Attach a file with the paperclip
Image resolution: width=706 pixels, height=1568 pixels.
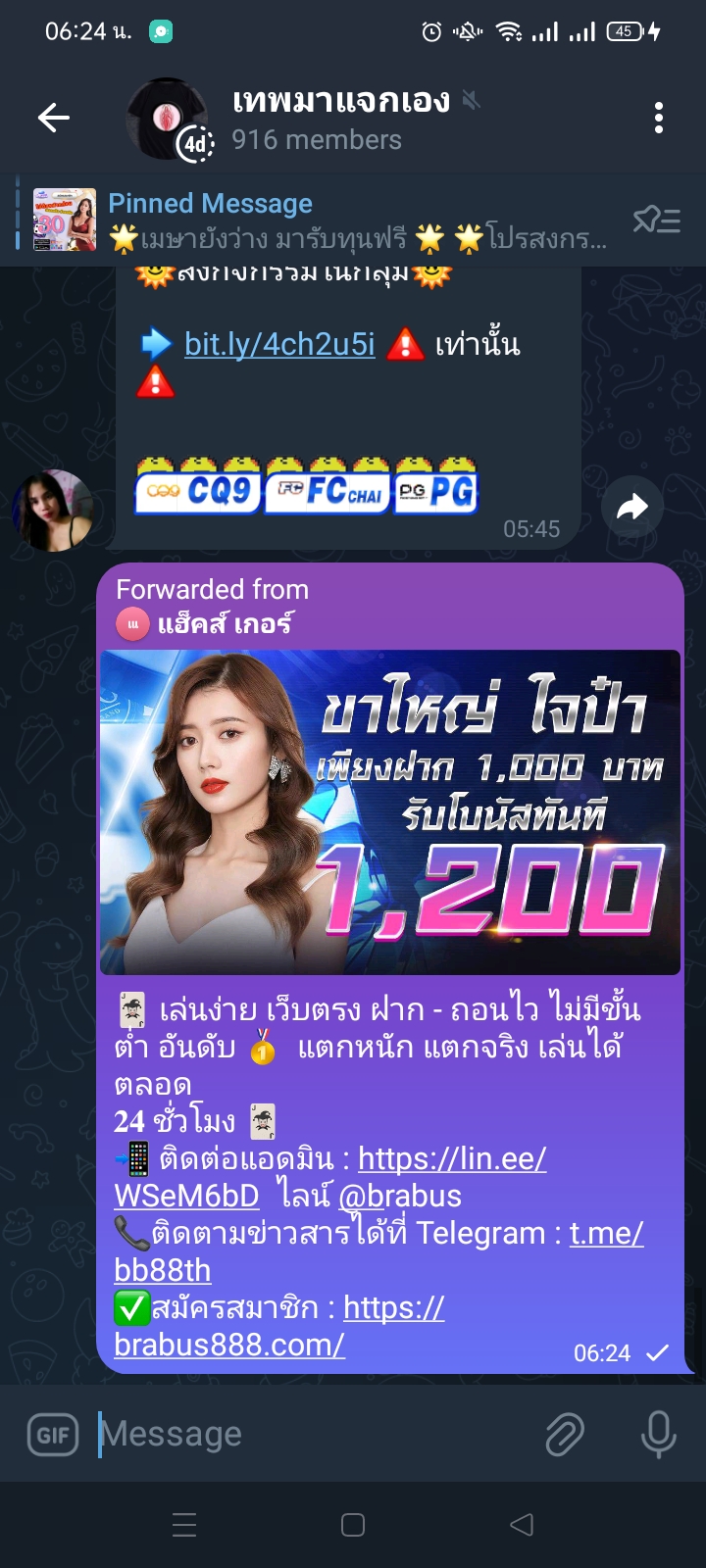[565, 1435]
